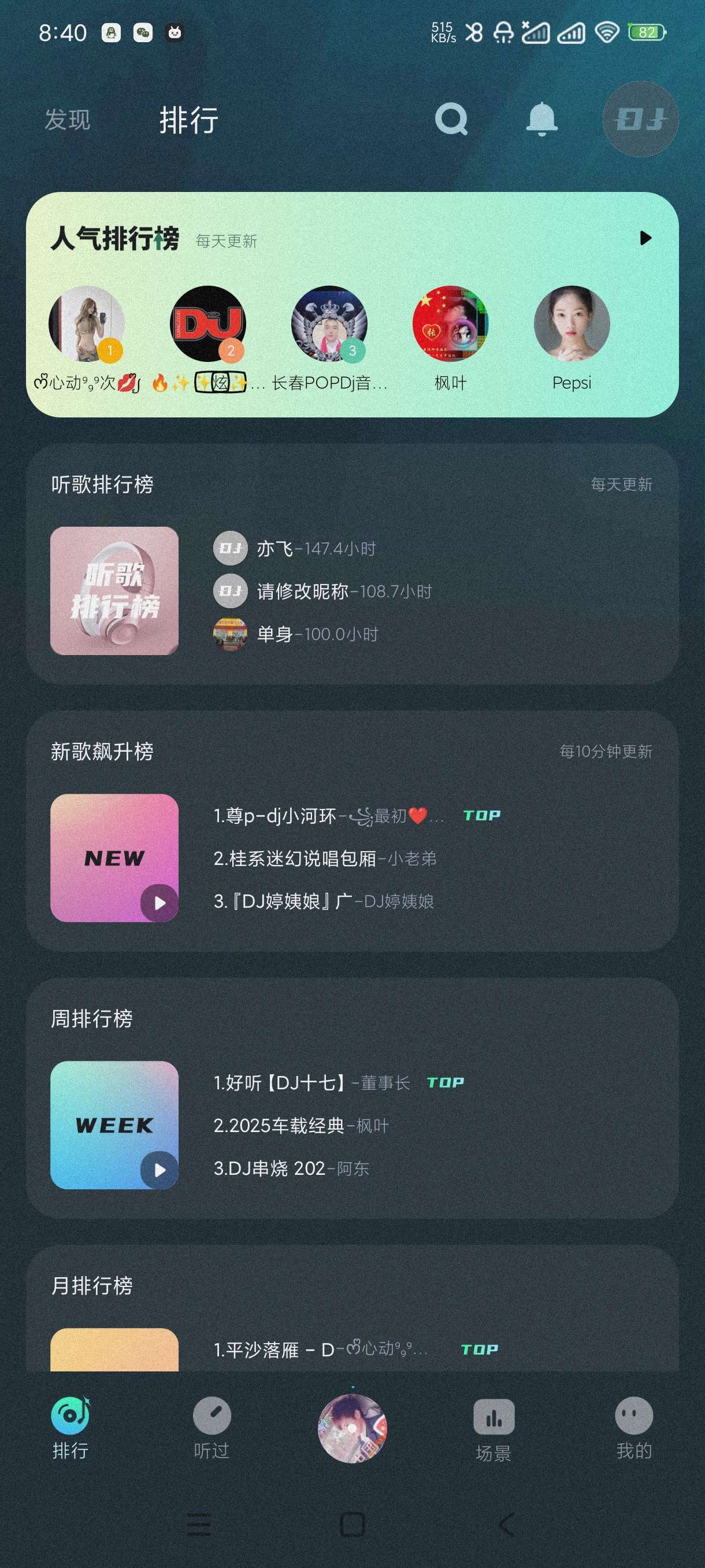Play the WEEK 周排行榜 playlist
This screenshot has width=705, height=1568.
(x=159, y=1170)
